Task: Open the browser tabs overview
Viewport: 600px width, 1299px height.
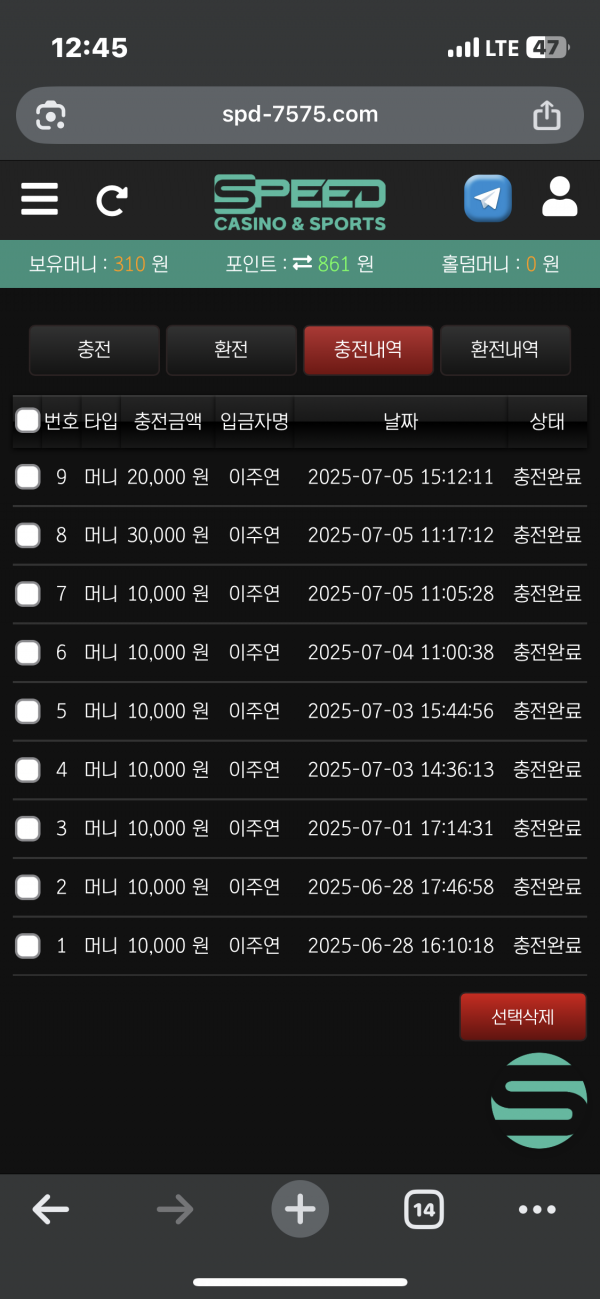Action: (424, 1210)
